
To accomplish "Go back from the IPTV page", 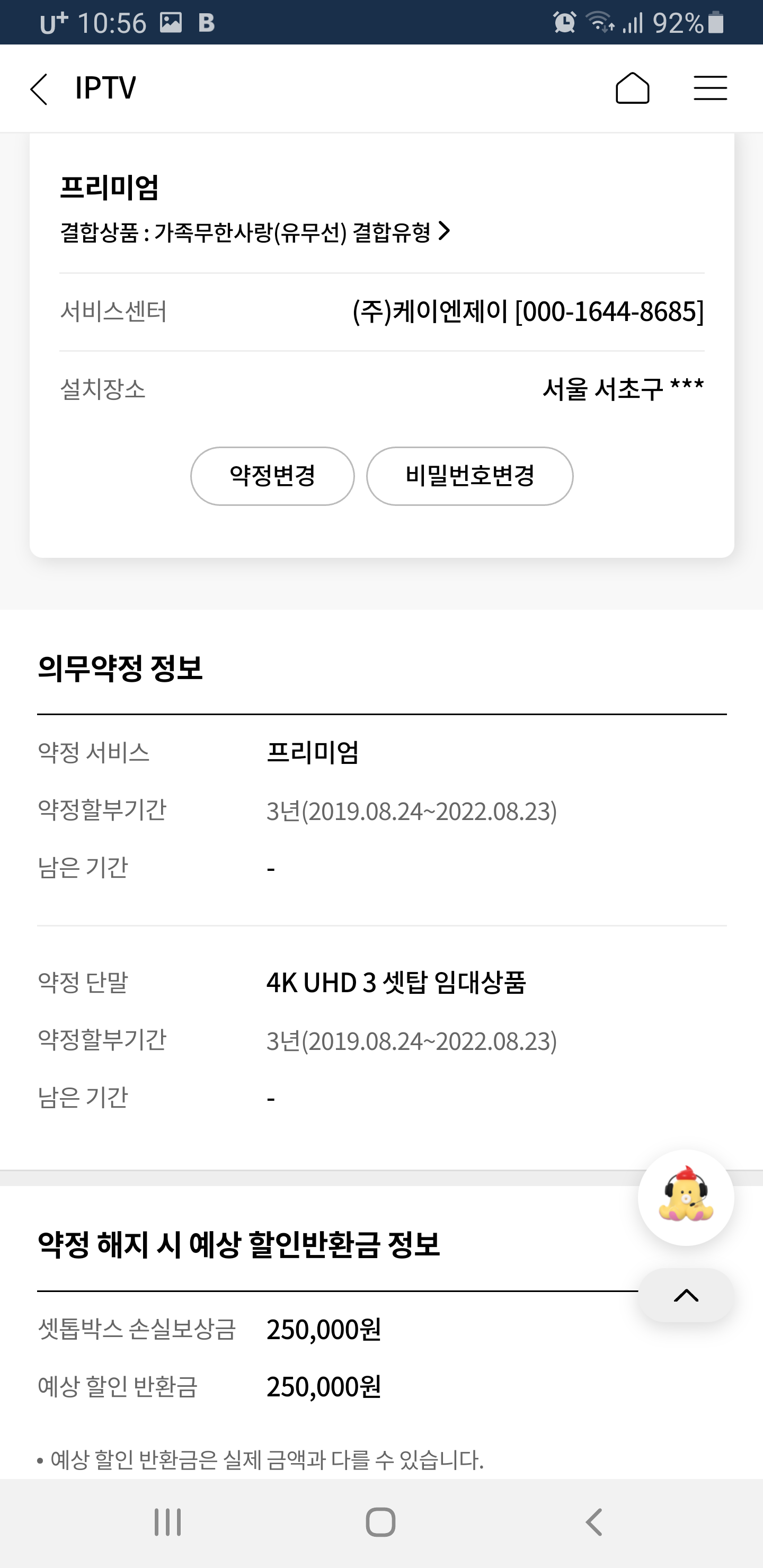I will 39,89.
